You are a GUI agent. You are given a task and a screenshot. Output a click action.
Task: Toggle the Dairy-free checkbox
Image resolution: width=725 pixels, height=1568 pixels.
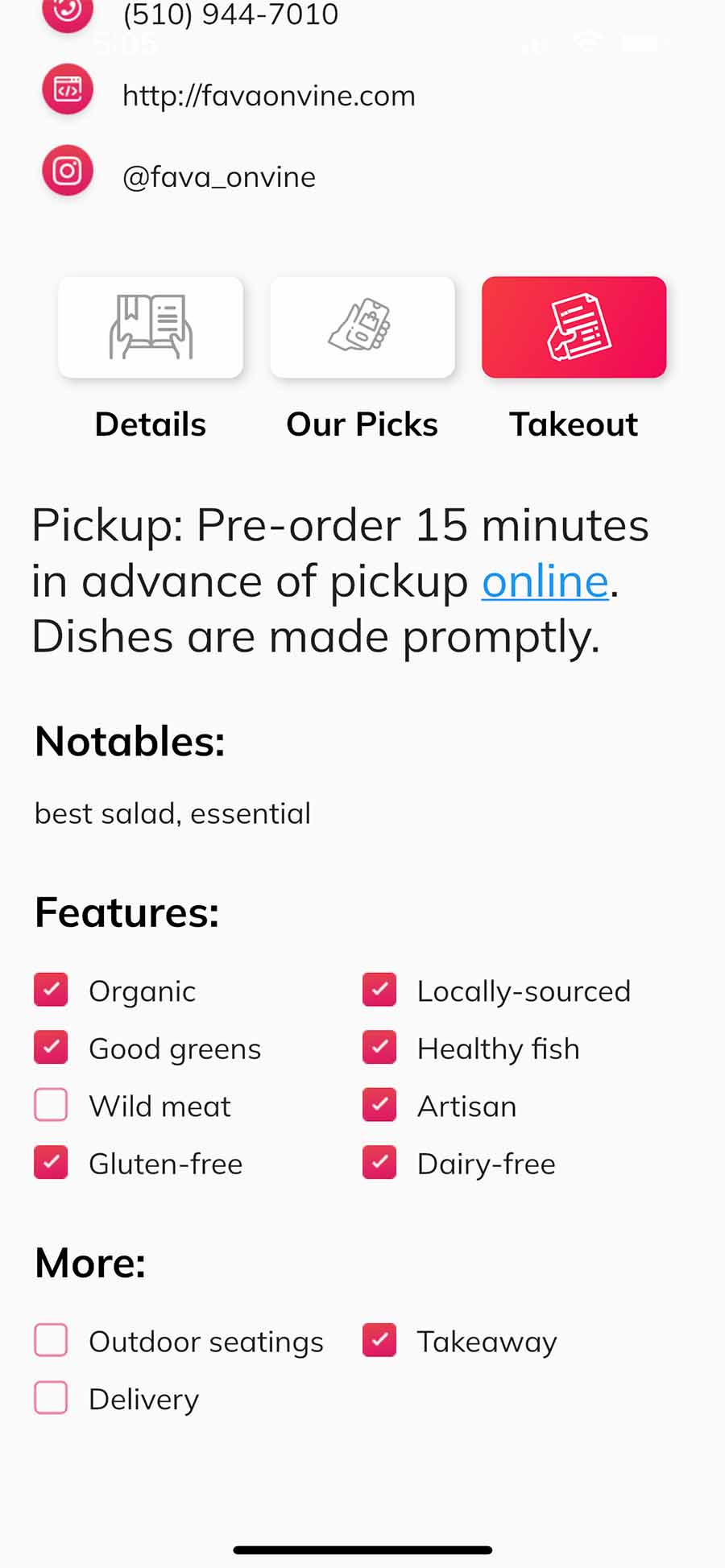tap(379, 1163)
